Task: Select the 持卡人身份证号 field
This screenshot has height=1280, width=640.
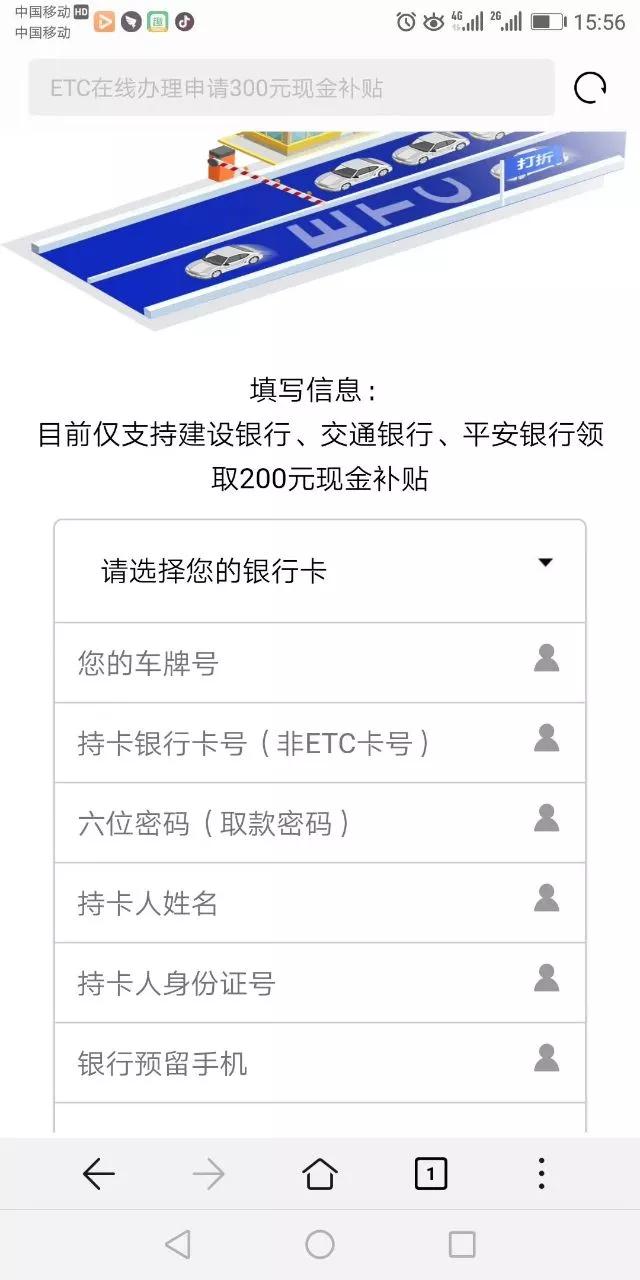Action: (x=300, y=983)
